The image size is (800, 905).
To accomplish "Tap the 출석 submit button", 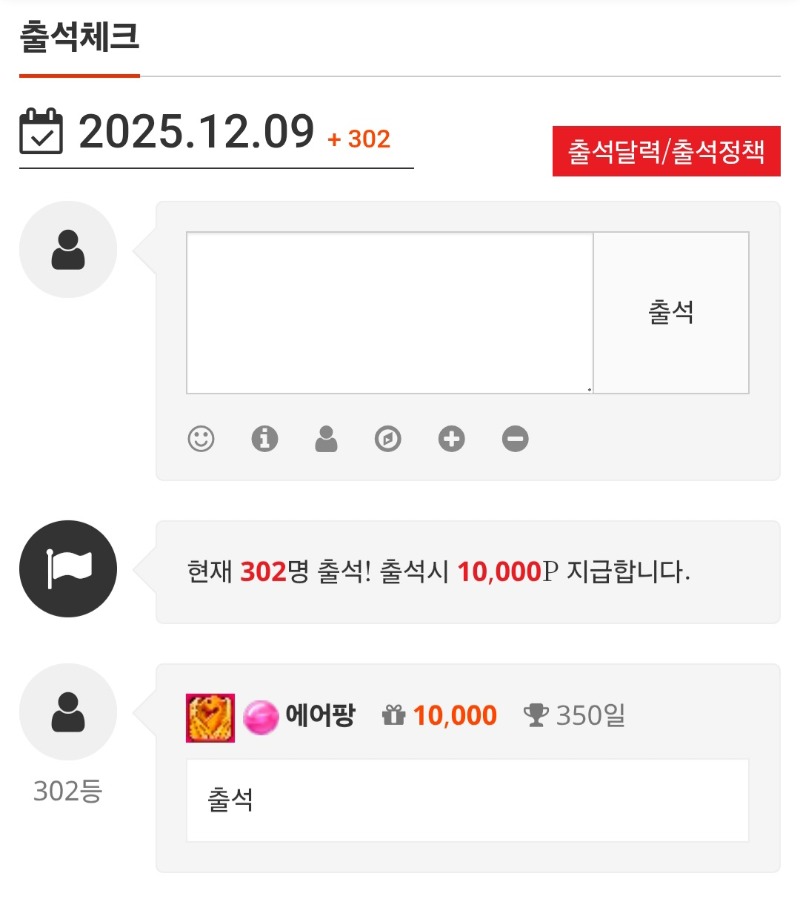I will point(671,313).
